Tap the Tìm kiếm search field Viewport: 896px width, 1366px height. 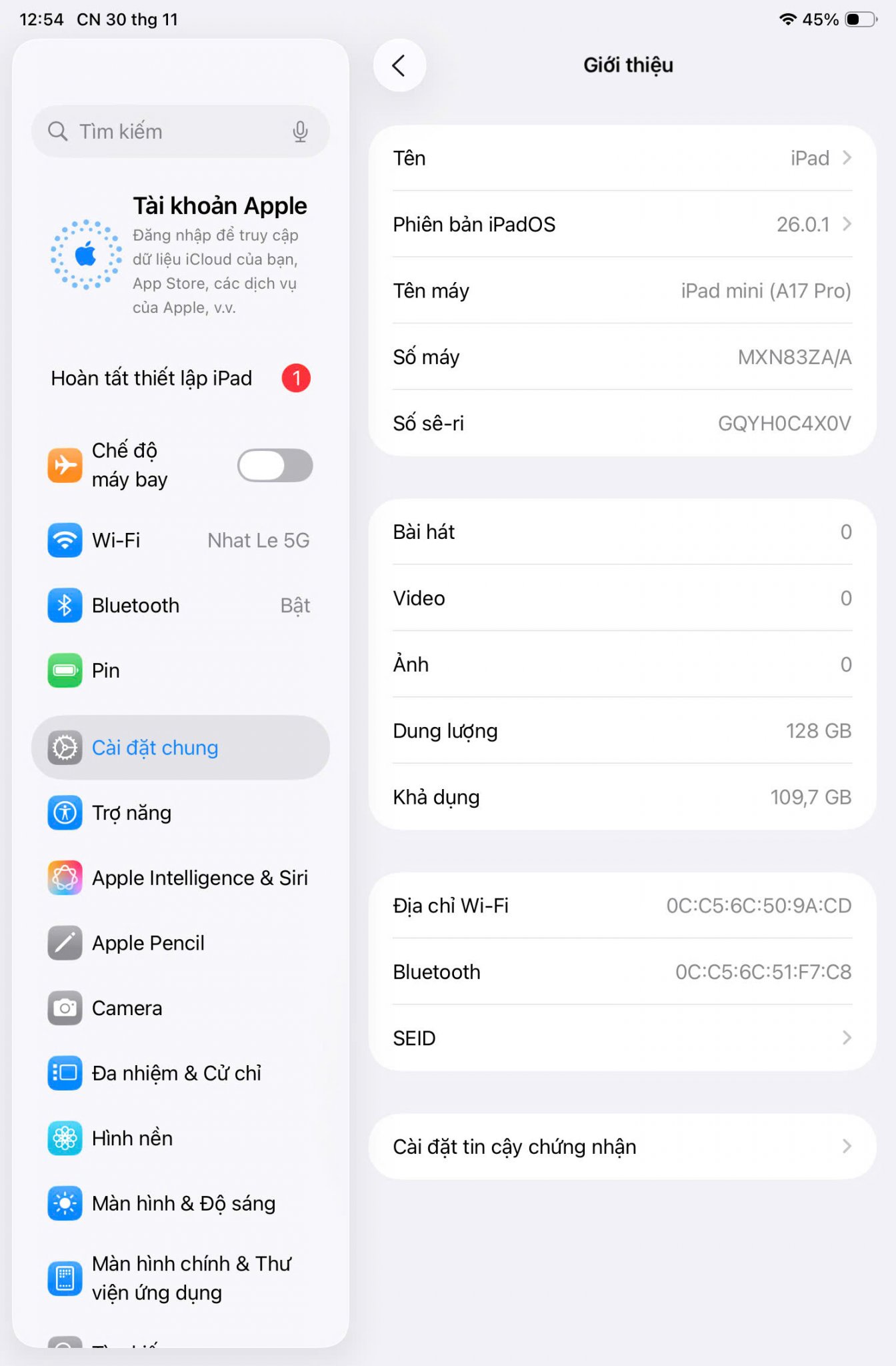[167, 131]
